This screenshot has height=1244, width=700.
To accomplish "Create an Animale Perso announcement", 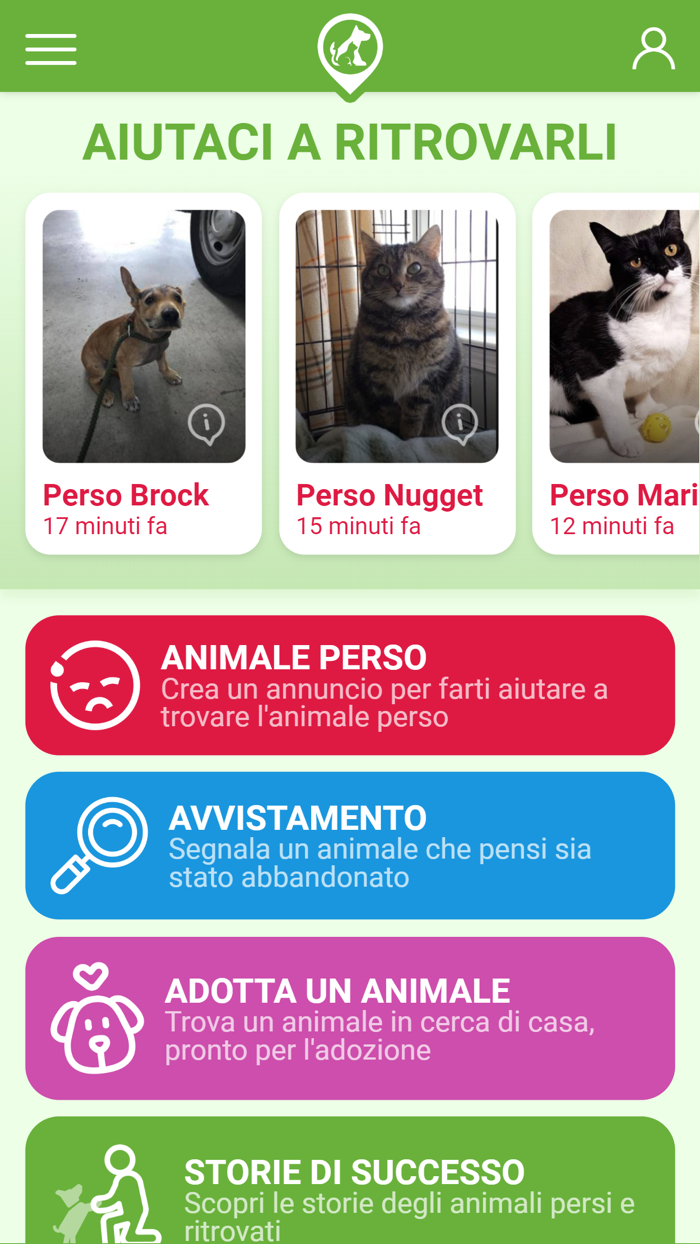I will [x=350, y=685].
